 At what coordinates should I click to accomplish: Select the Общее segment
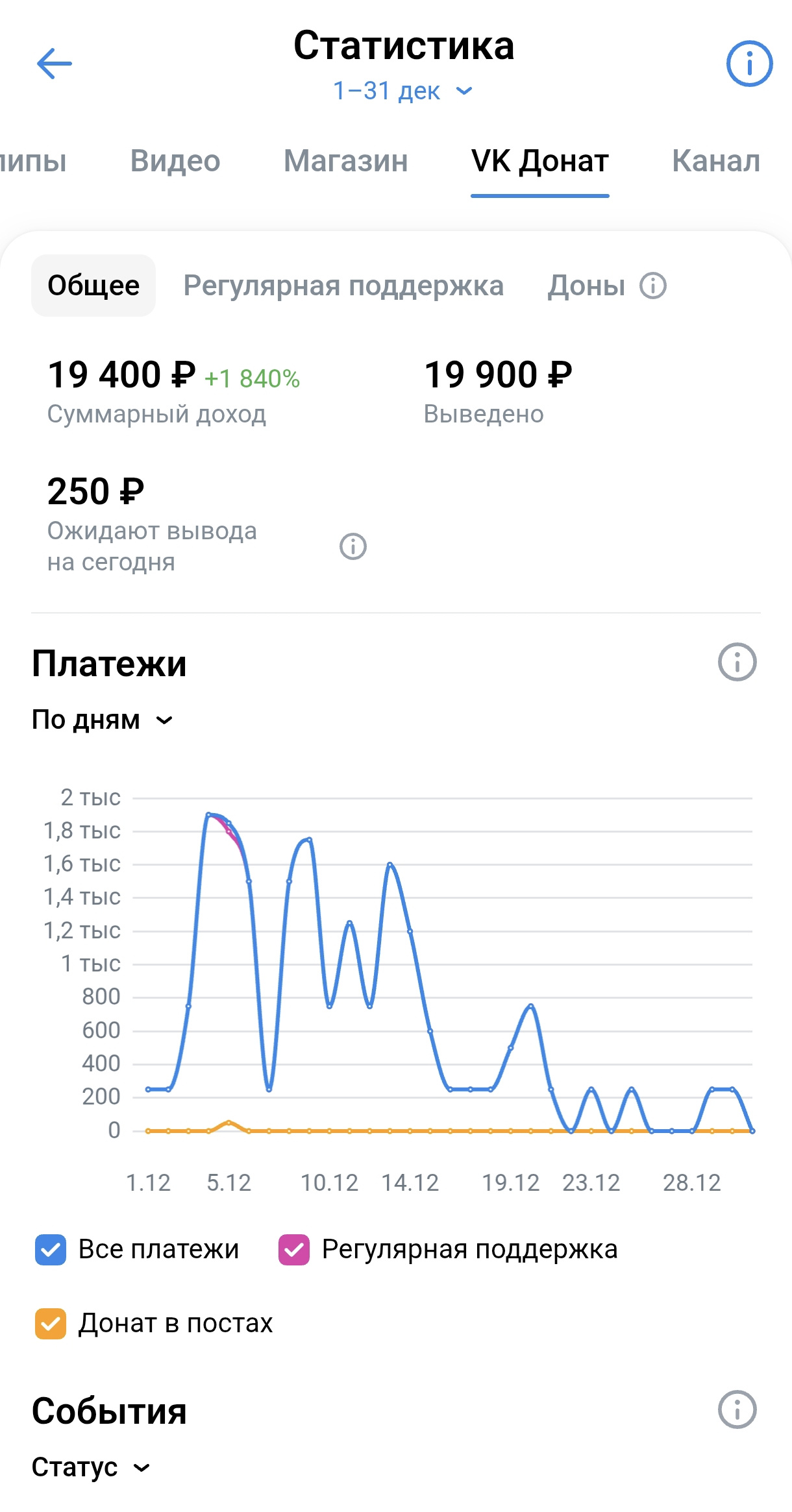(93, 286)
